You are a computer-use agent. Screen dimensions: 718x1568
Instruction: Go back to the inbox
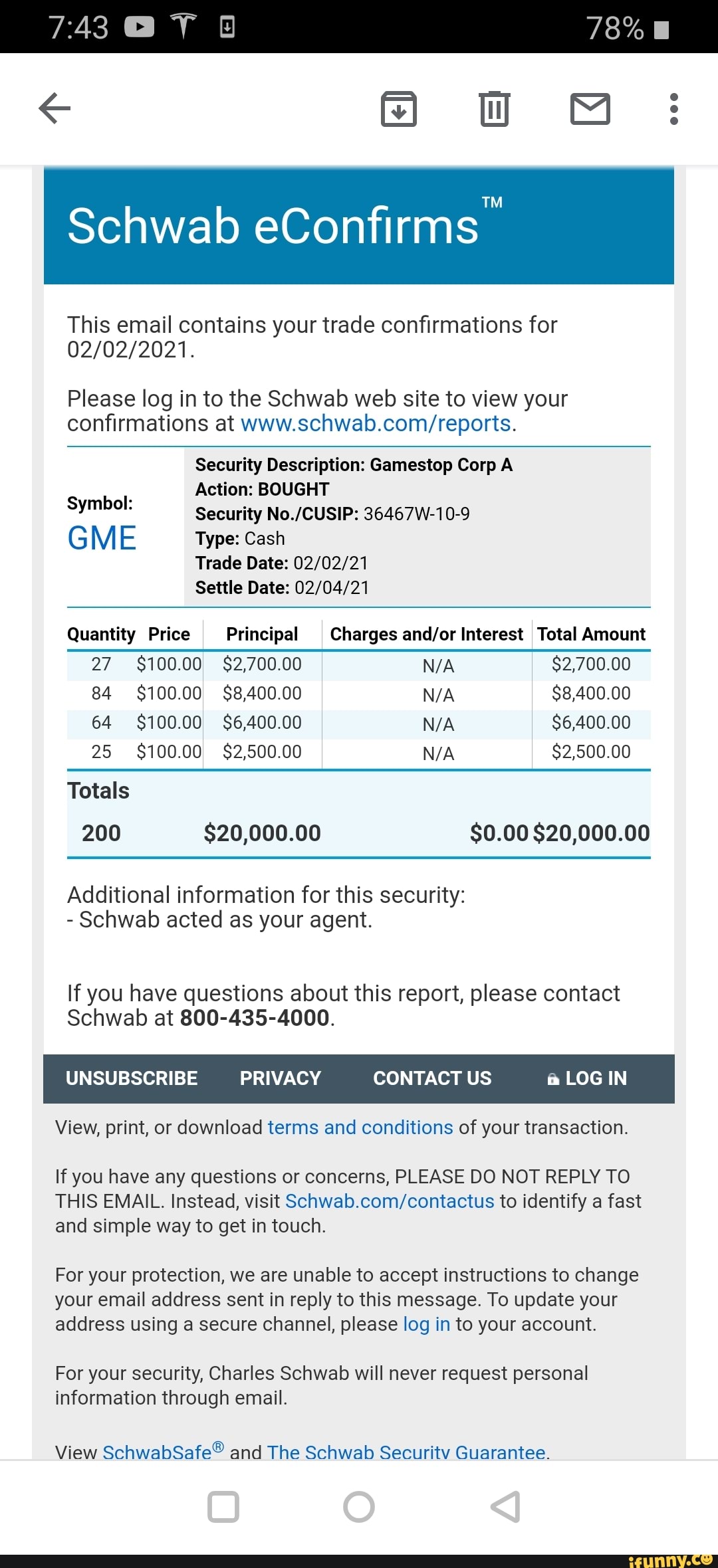click(55, 108)
